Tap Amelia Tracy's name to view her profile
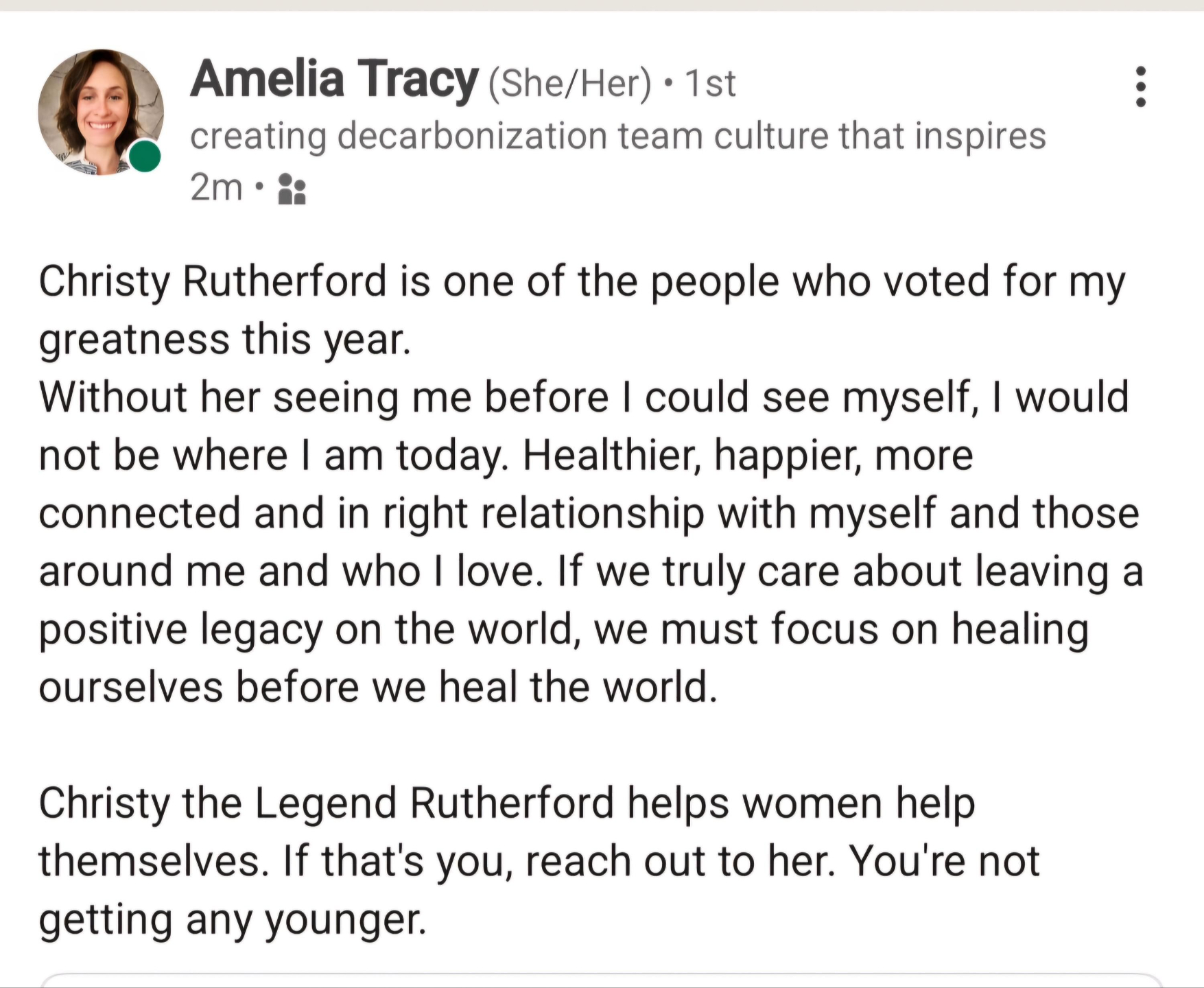Screen dimensions: 1204x988 click(334, 80)
